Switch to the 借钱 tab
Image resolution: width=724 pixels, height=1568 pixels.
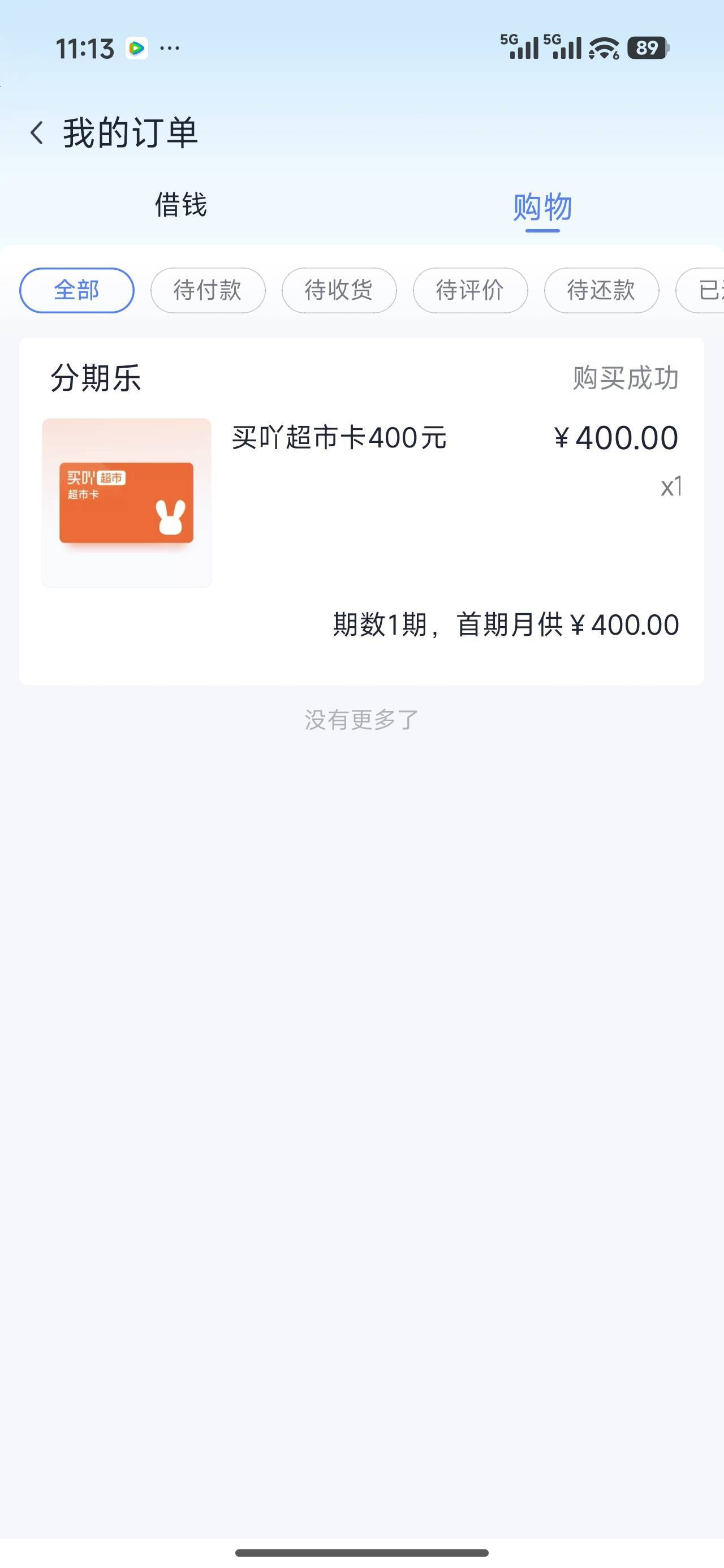pyautogui.click(x=181, y=205)
